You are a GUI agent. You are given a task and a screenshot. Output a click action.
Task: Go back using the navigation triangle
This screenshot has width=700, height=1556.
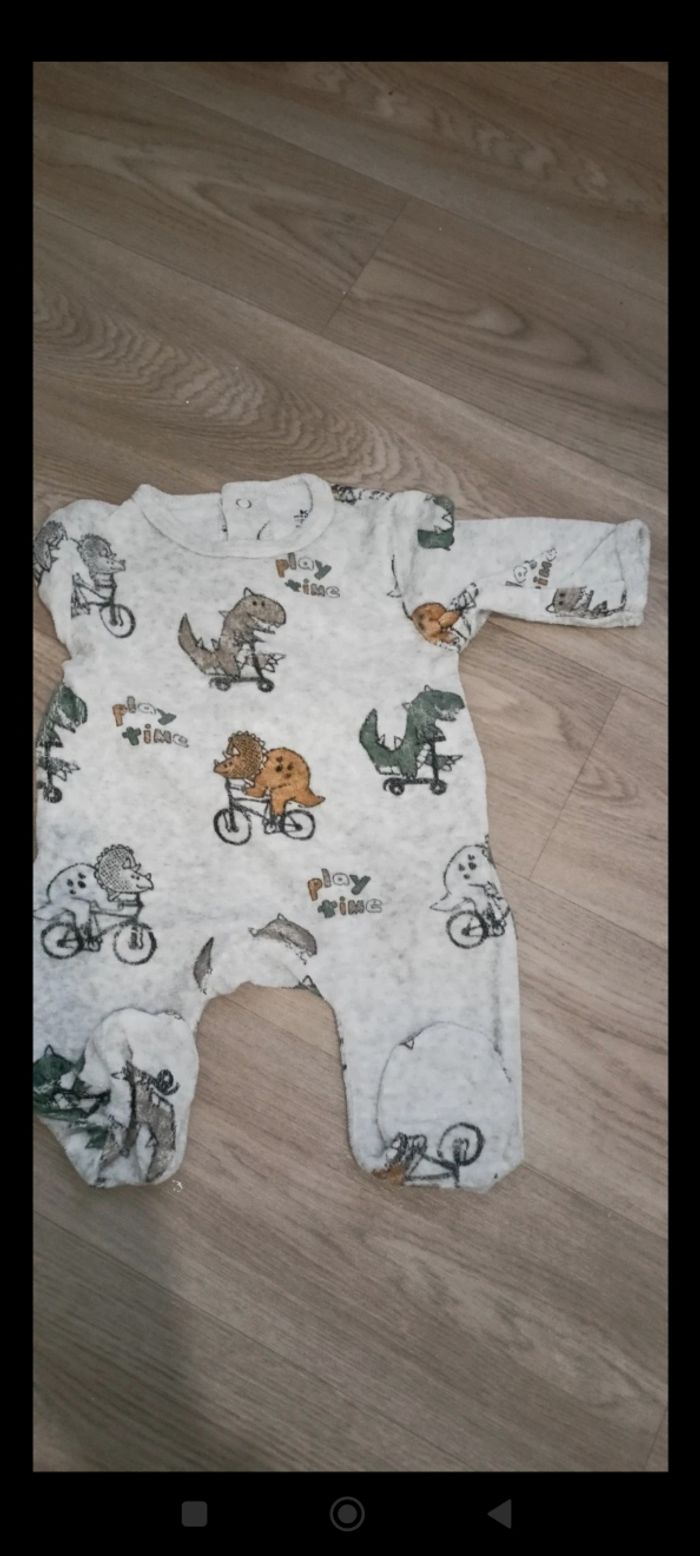(x=499, y=1513)
